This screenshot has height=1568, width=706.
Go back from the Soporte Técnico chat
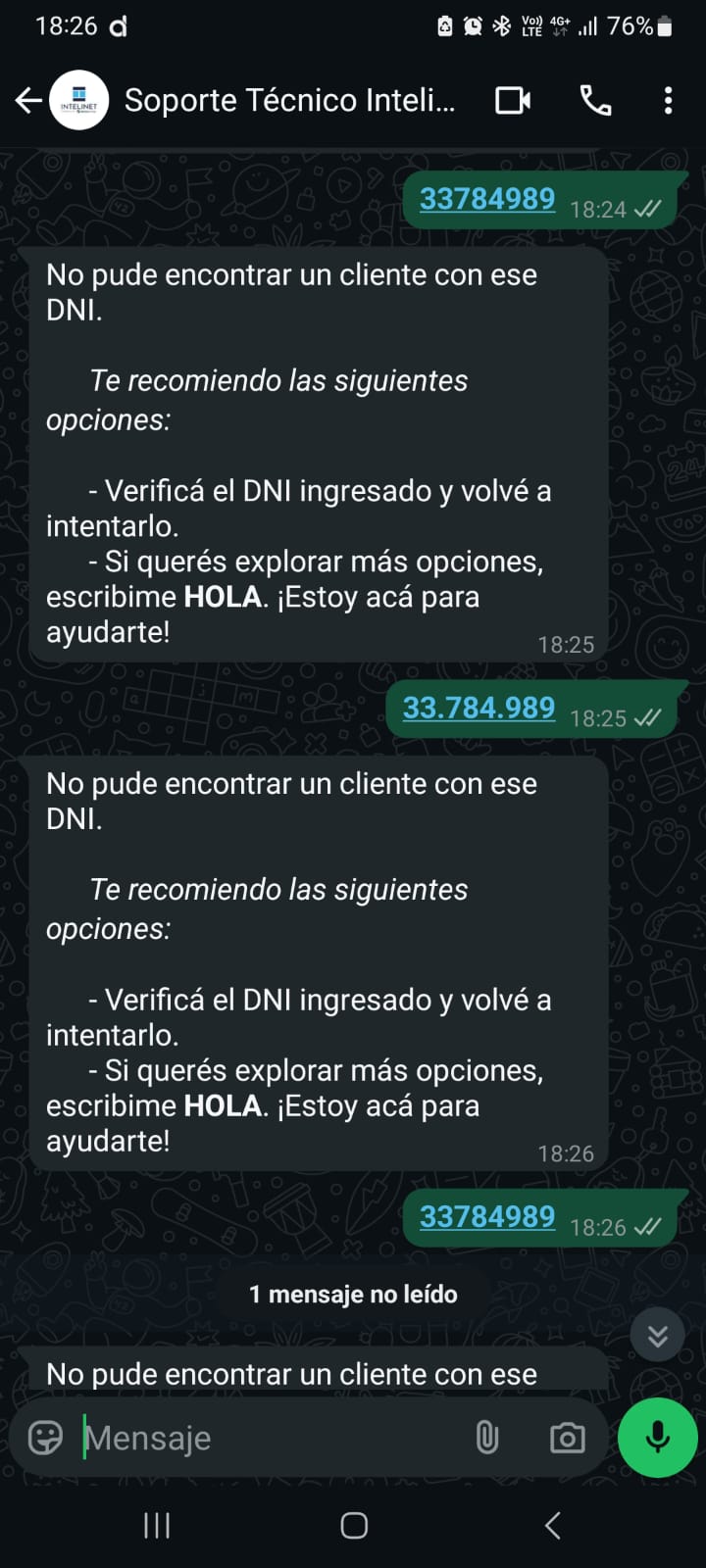point(28,100)
